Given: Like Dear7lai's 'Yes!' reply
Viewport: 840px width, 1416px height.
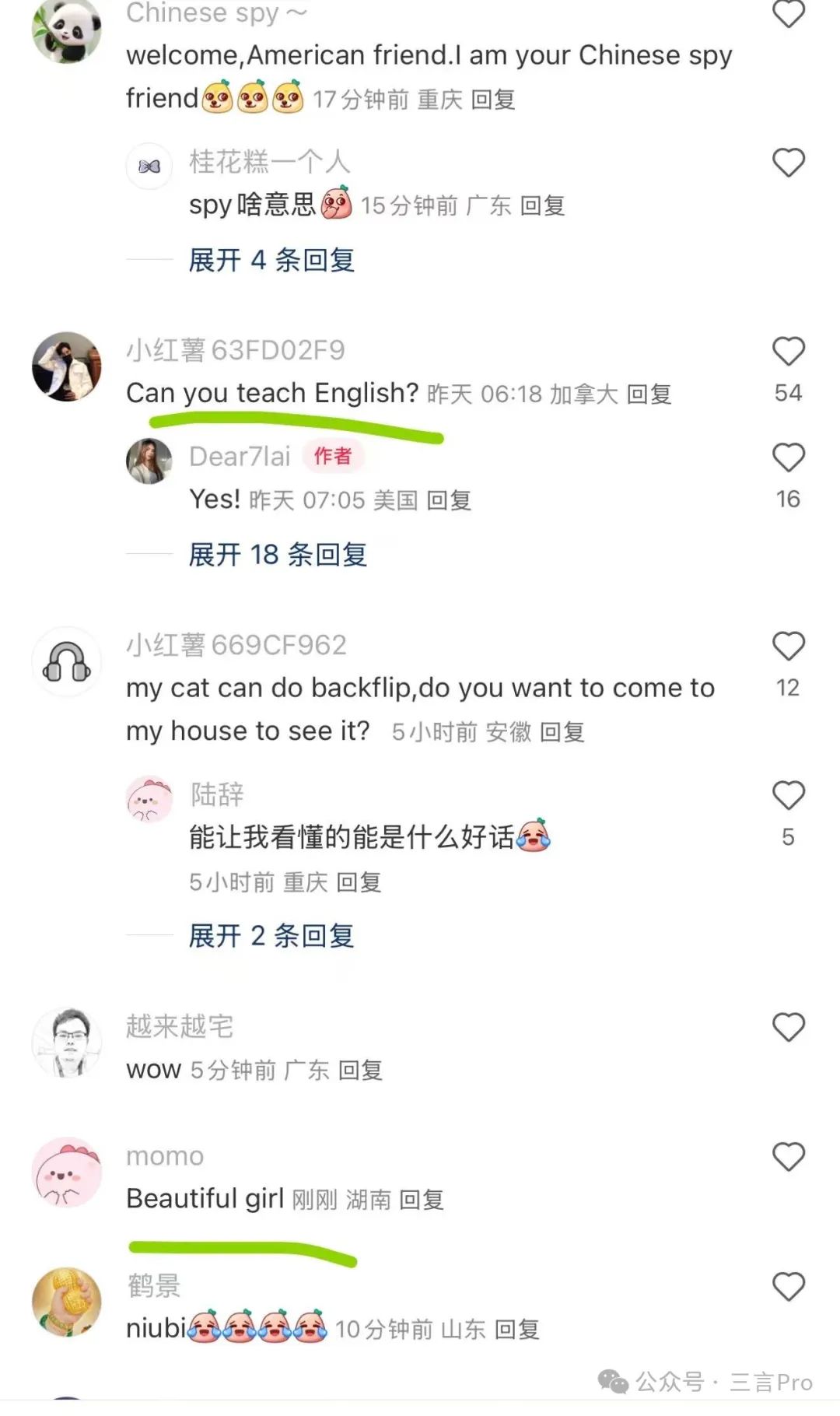Looking at the screenshot, I should click(x=788, y=458).
